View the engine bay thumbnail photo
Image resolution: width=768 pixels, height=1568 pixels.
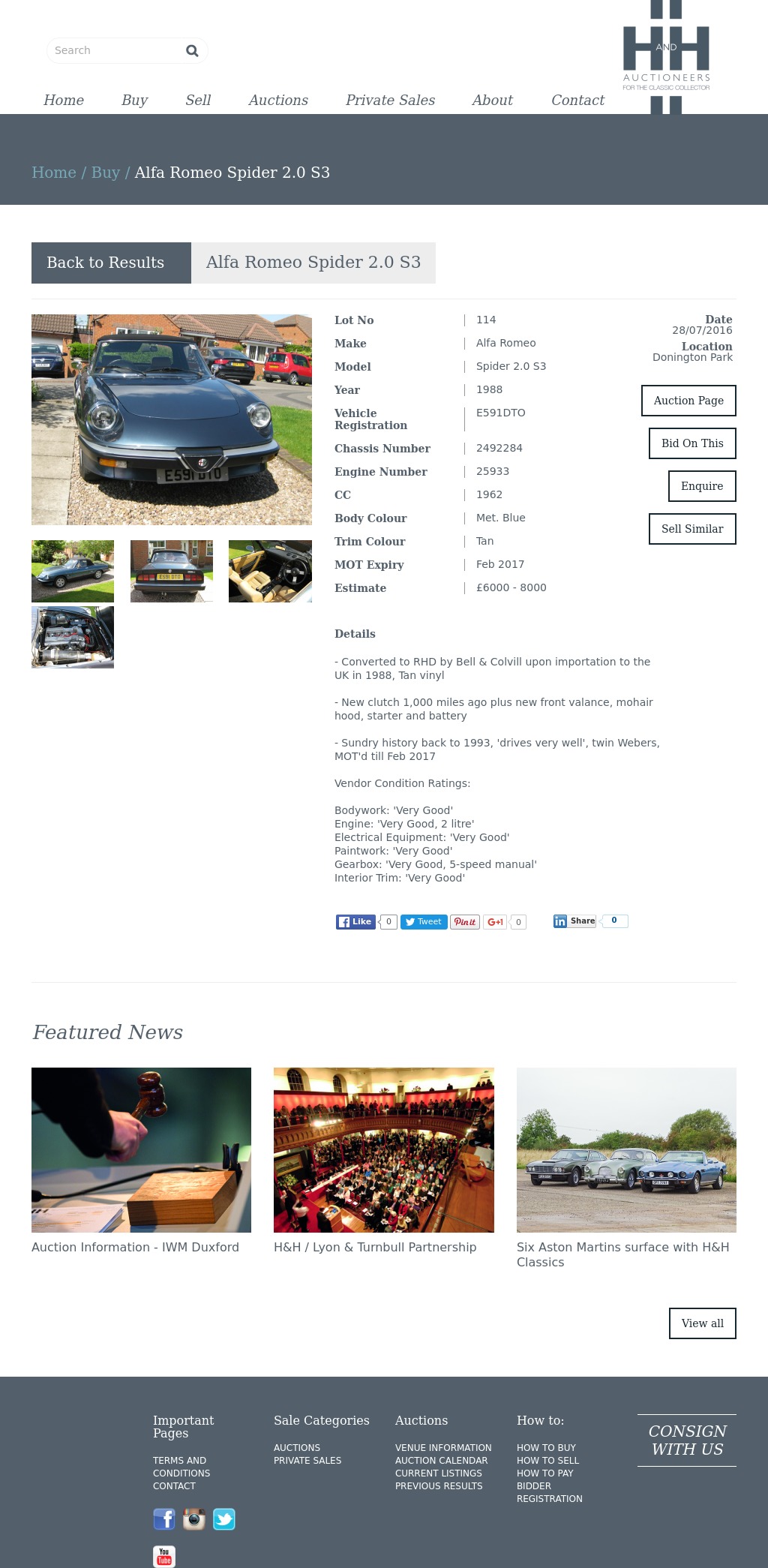tap(73, 637)
